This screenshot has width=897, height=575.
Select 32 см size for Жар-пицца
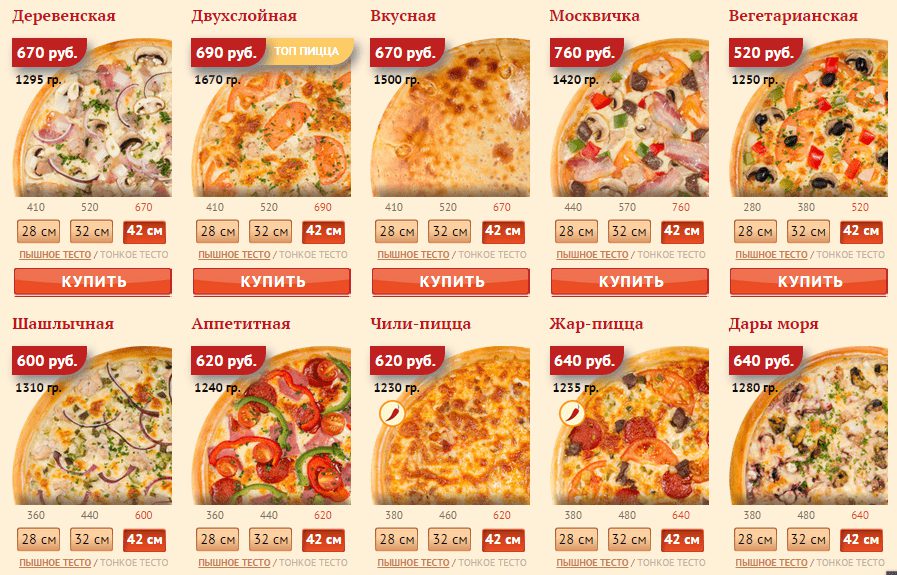tap(629, 540)
